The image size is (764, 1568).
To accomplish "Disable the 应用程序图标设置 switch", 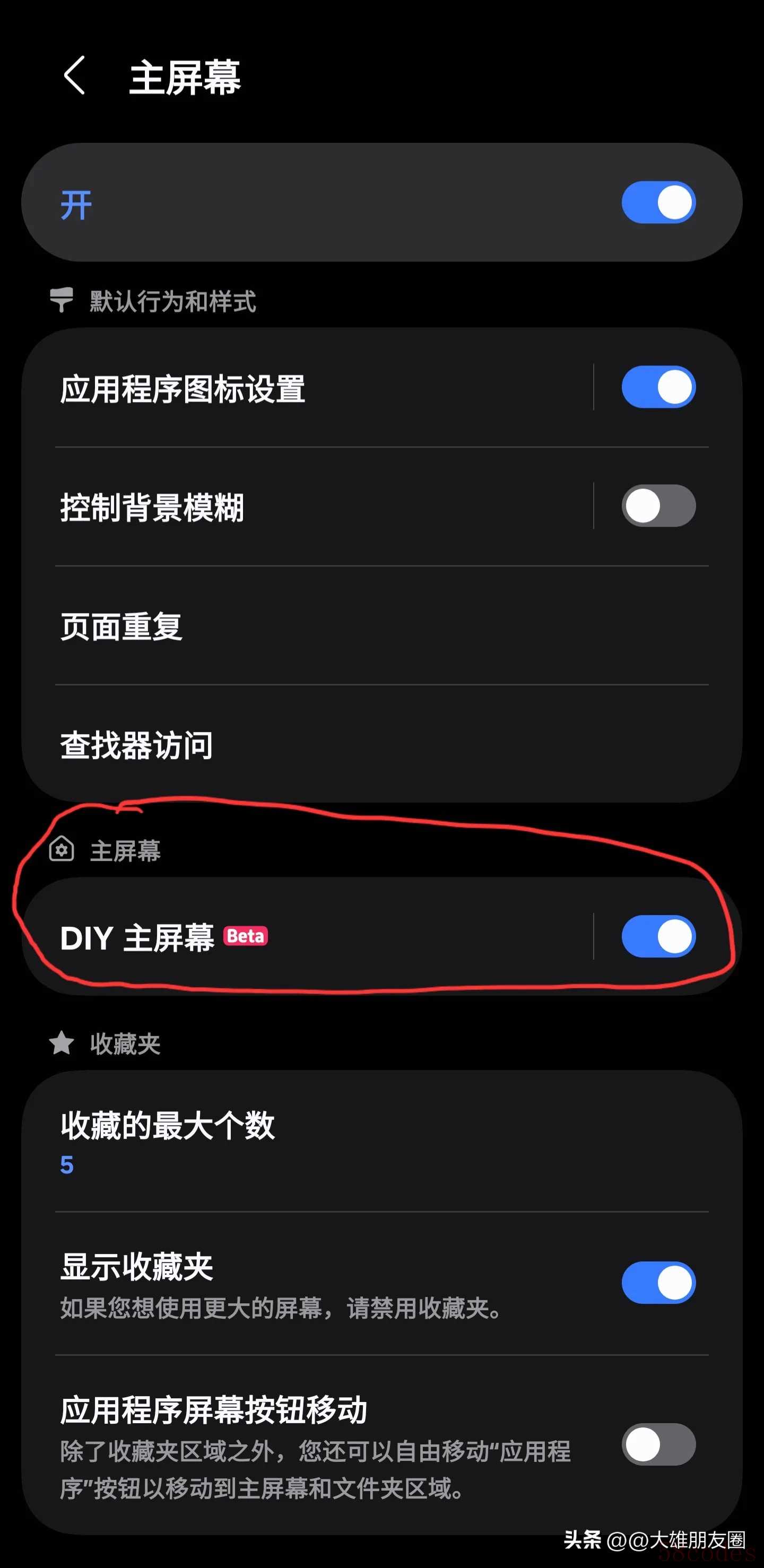I will point(658,387).
